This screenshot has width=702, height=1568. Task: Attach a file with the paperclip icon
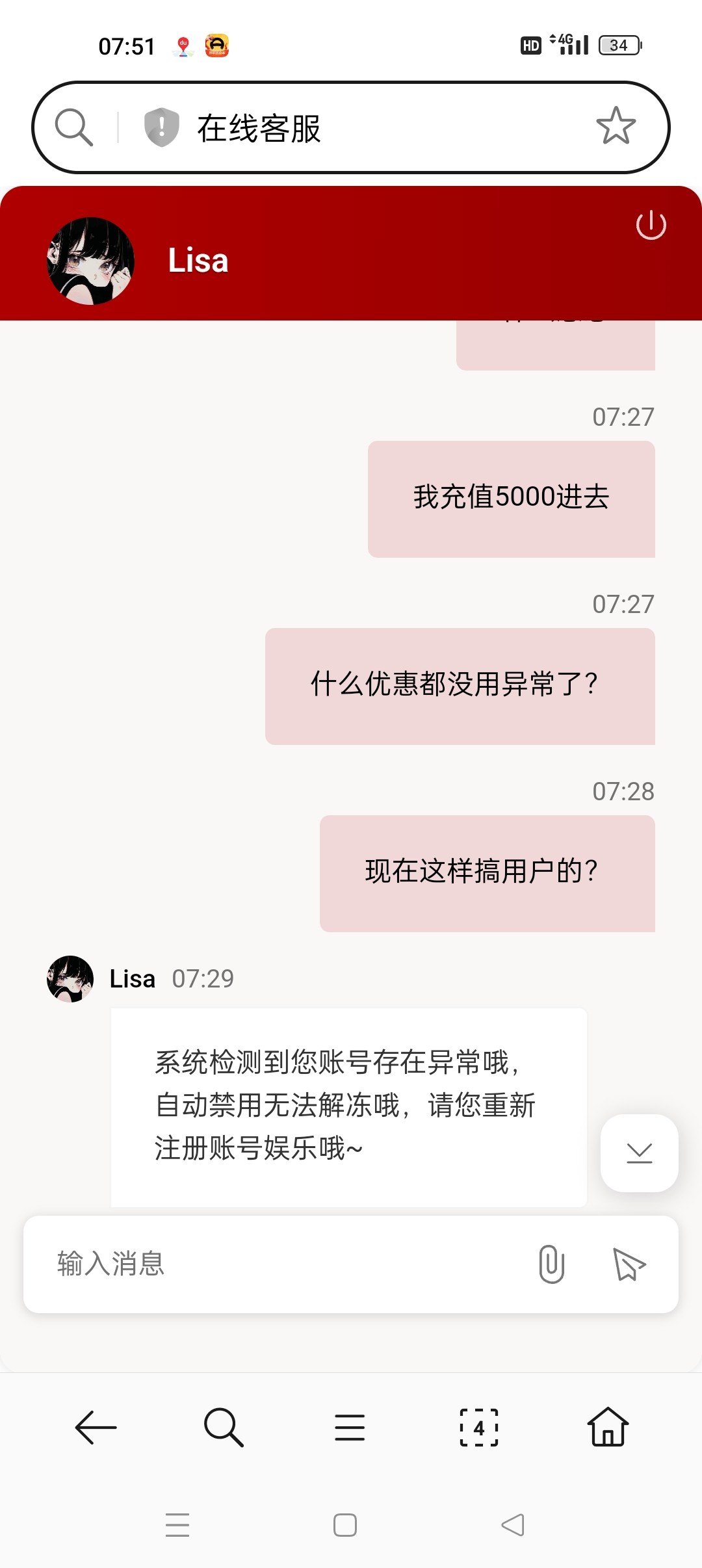(x=551, y=1264)
